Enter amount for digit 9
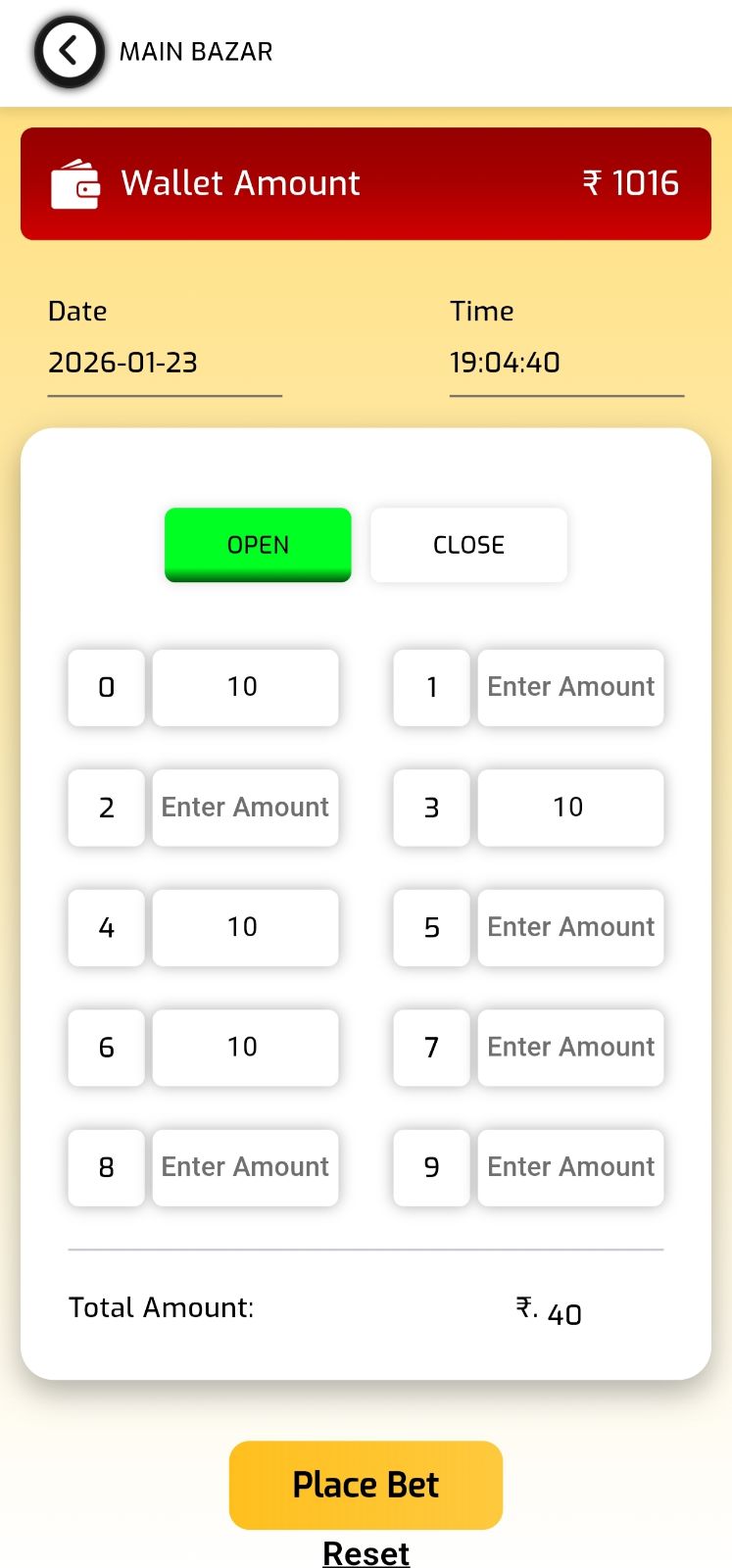 (x=570, y=1167)
